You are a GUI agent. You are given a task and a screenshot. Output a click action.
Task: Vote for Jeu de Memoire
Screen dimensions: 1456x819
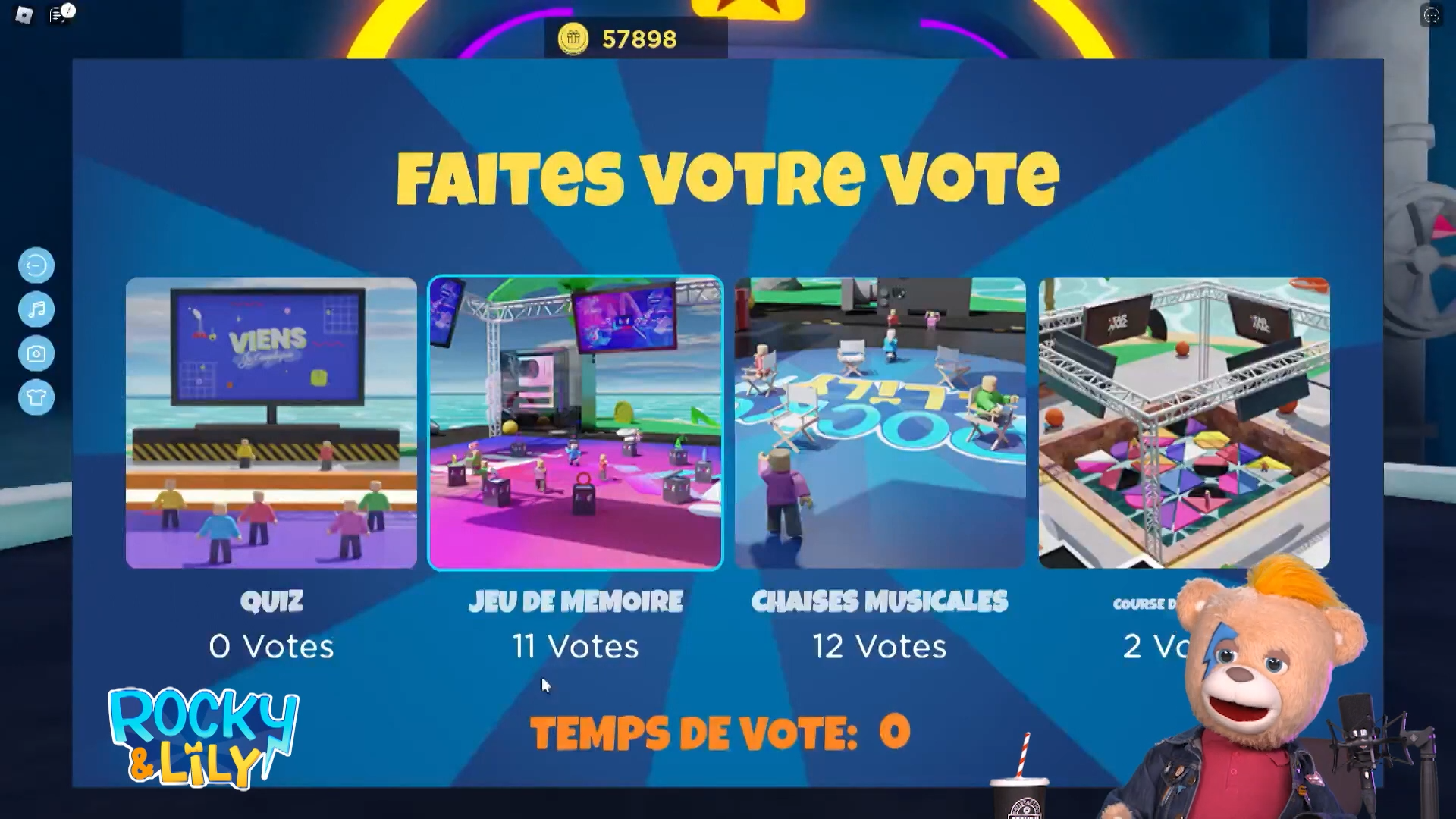(576, 422)
